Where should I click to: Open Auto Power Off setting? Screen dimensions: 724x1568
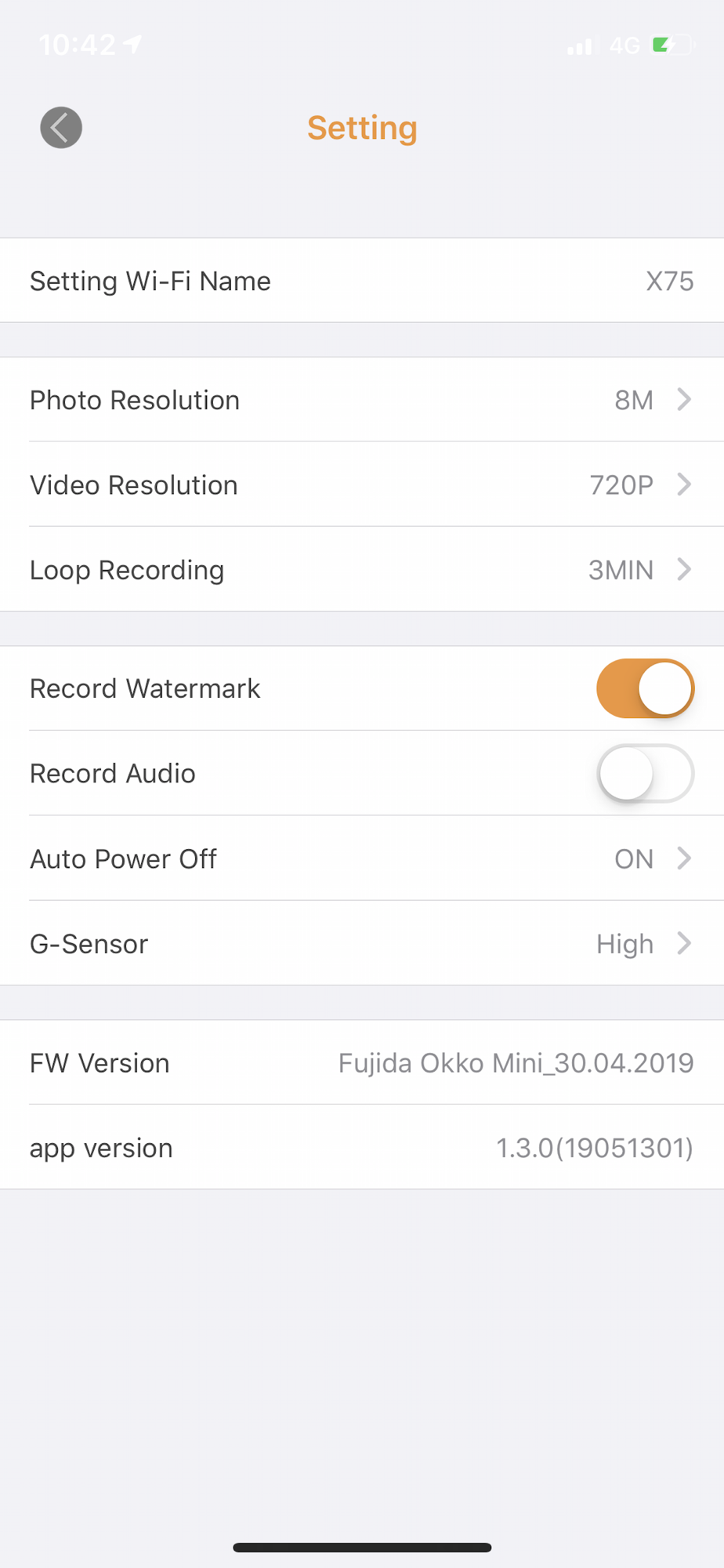(x=362, y=858)
